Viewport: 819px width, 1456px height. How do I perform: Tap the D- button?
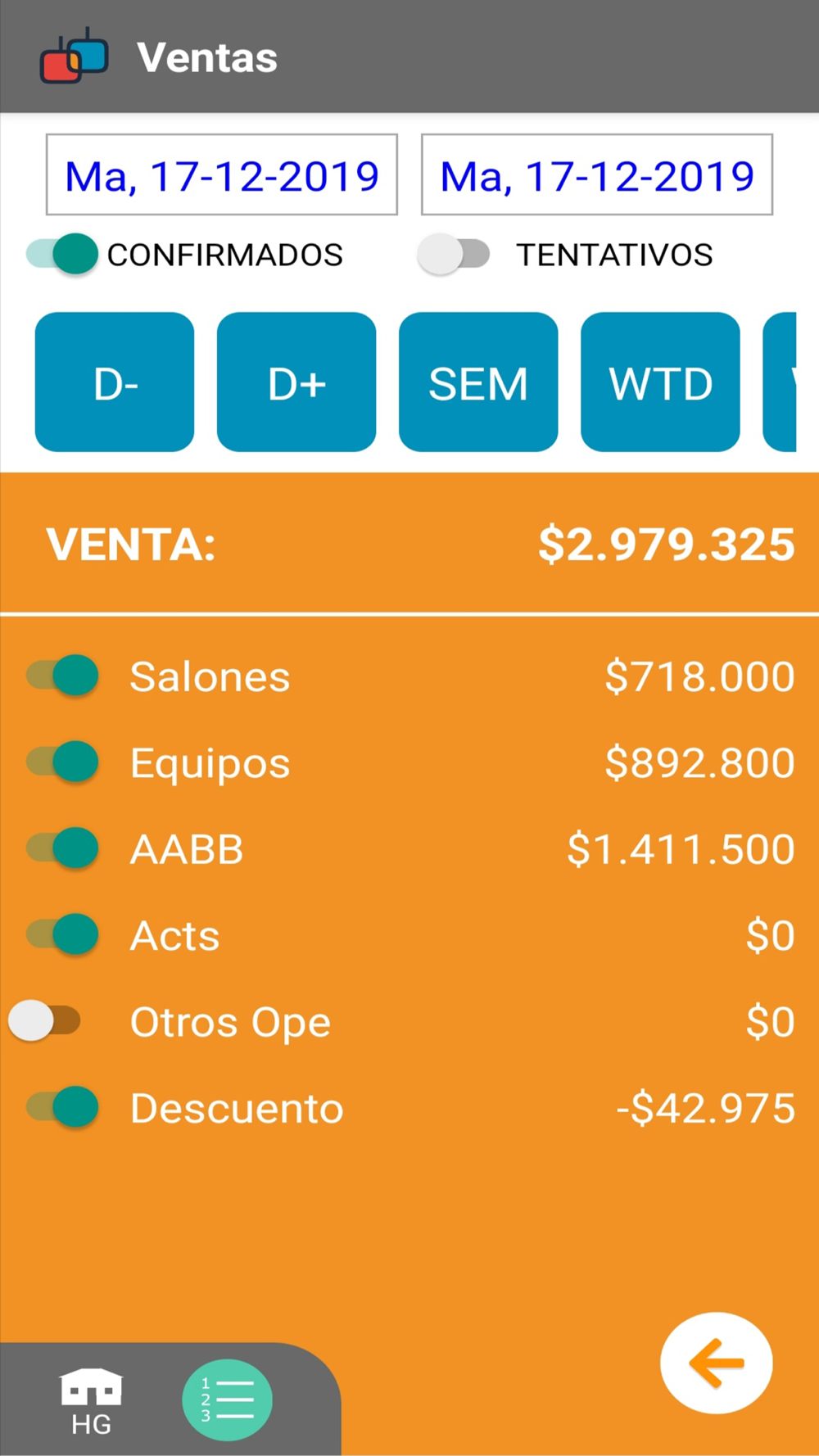tap(115, 382)
